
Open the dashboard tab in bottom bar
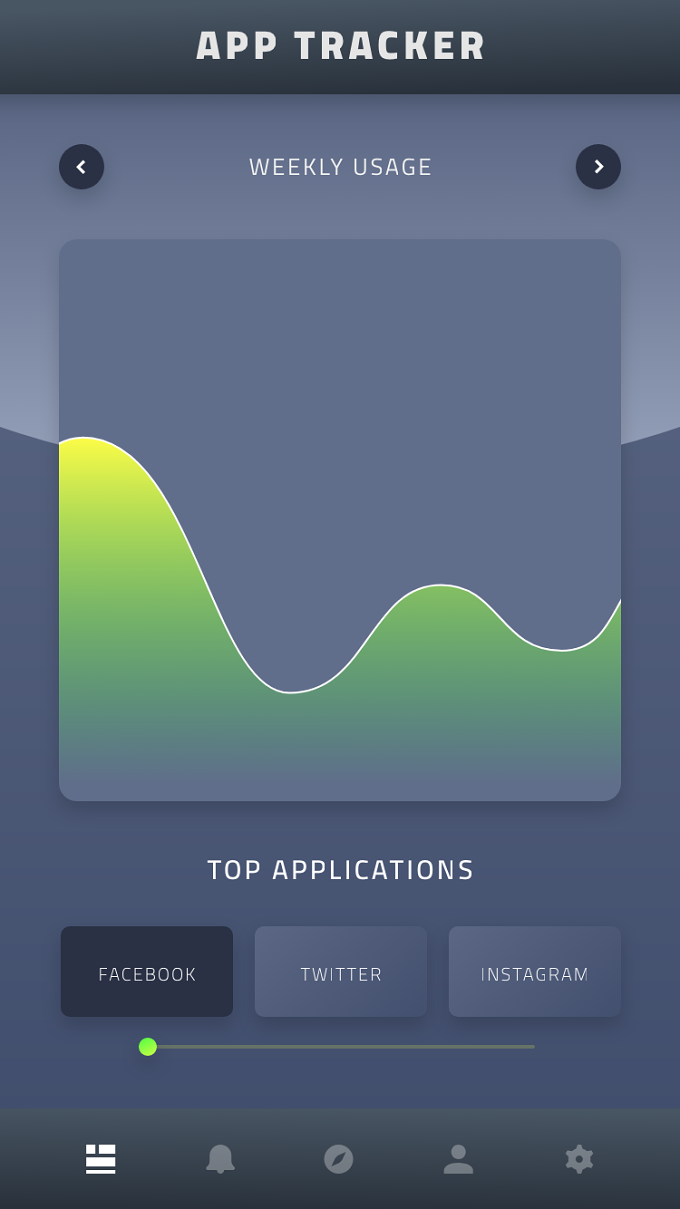pos(101,1159)
